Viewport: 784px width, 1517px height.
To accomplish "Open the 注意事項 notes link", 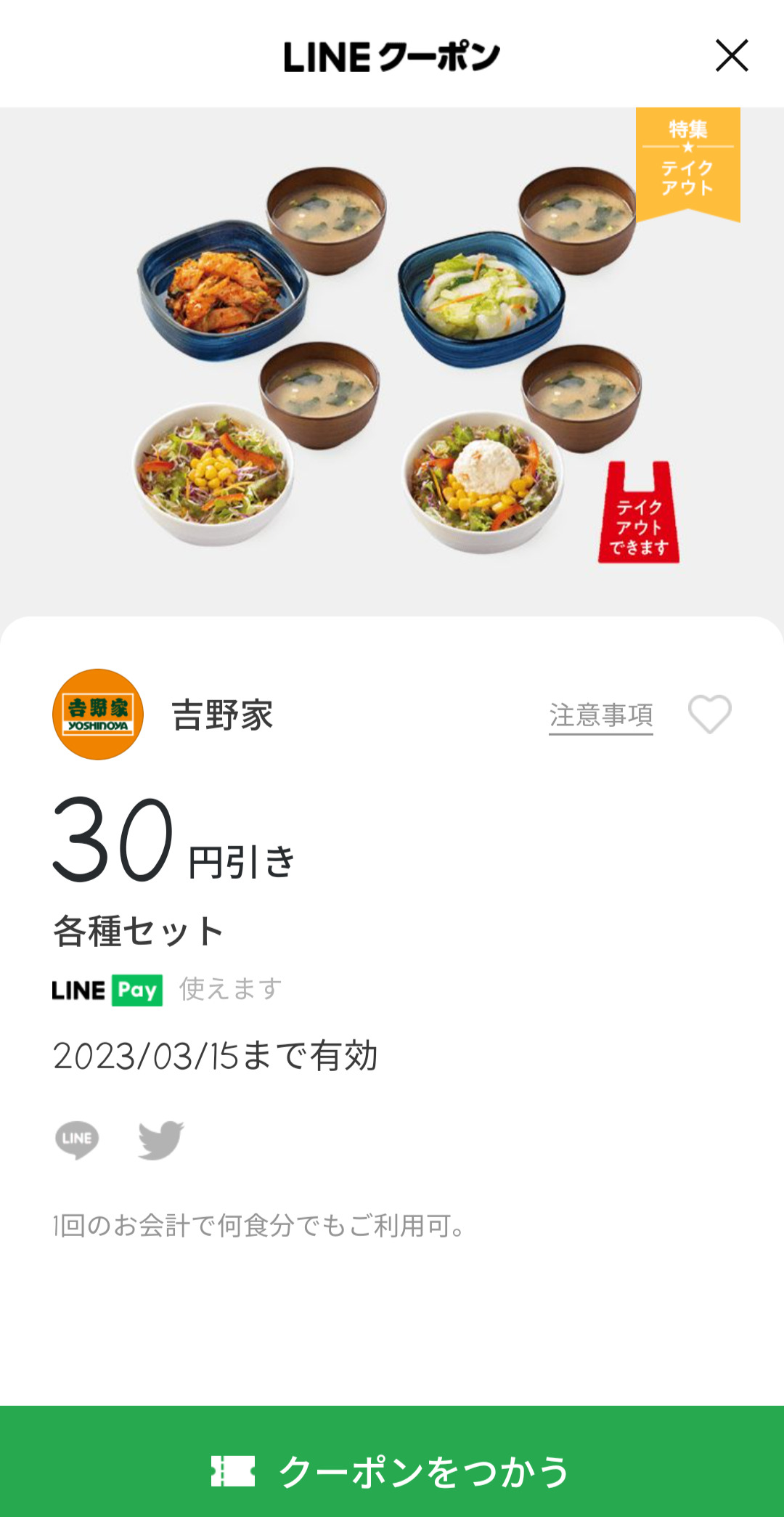I will (600, 715).
